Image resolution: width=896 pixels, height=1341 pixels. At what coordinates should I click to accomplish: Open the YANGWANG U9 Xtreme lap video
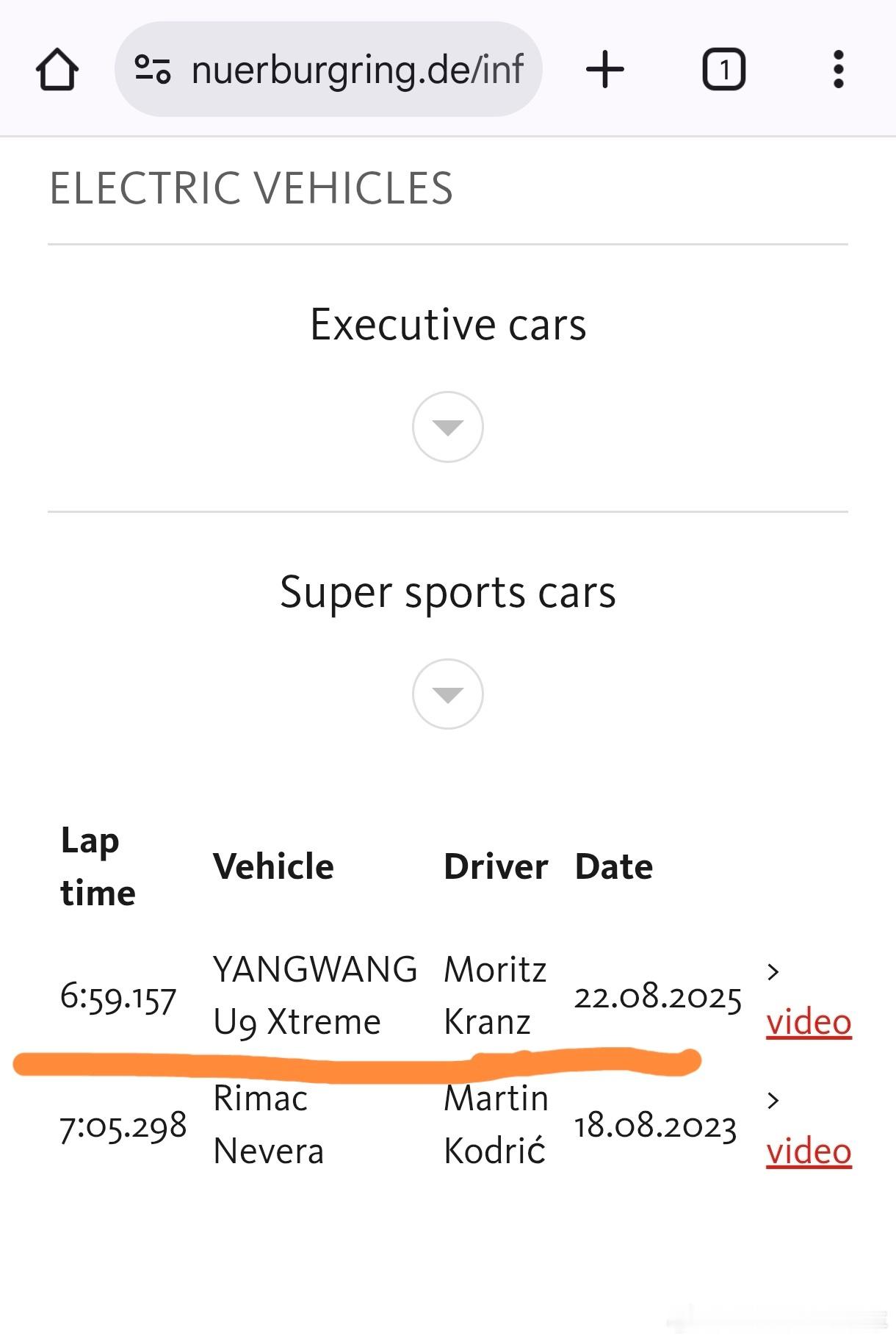point(808,1022)
